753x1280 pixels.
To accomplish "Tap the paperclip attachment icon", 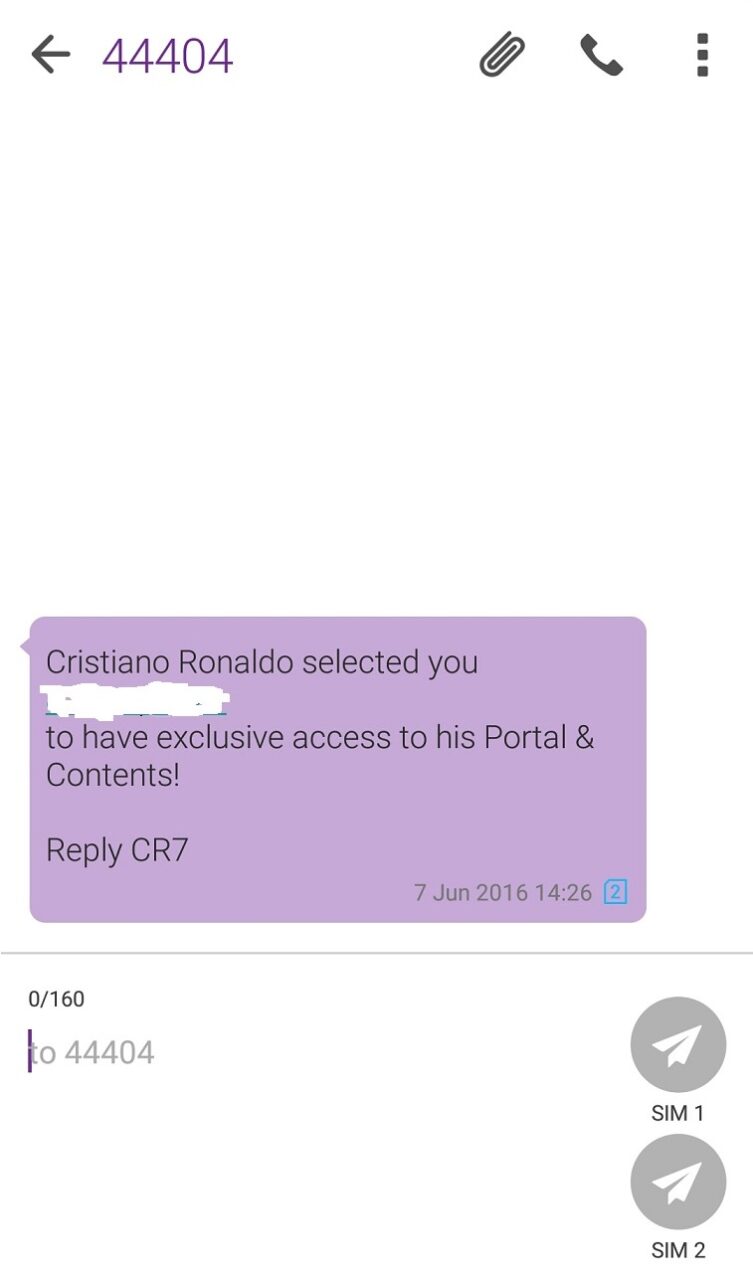I will point(502,55).
